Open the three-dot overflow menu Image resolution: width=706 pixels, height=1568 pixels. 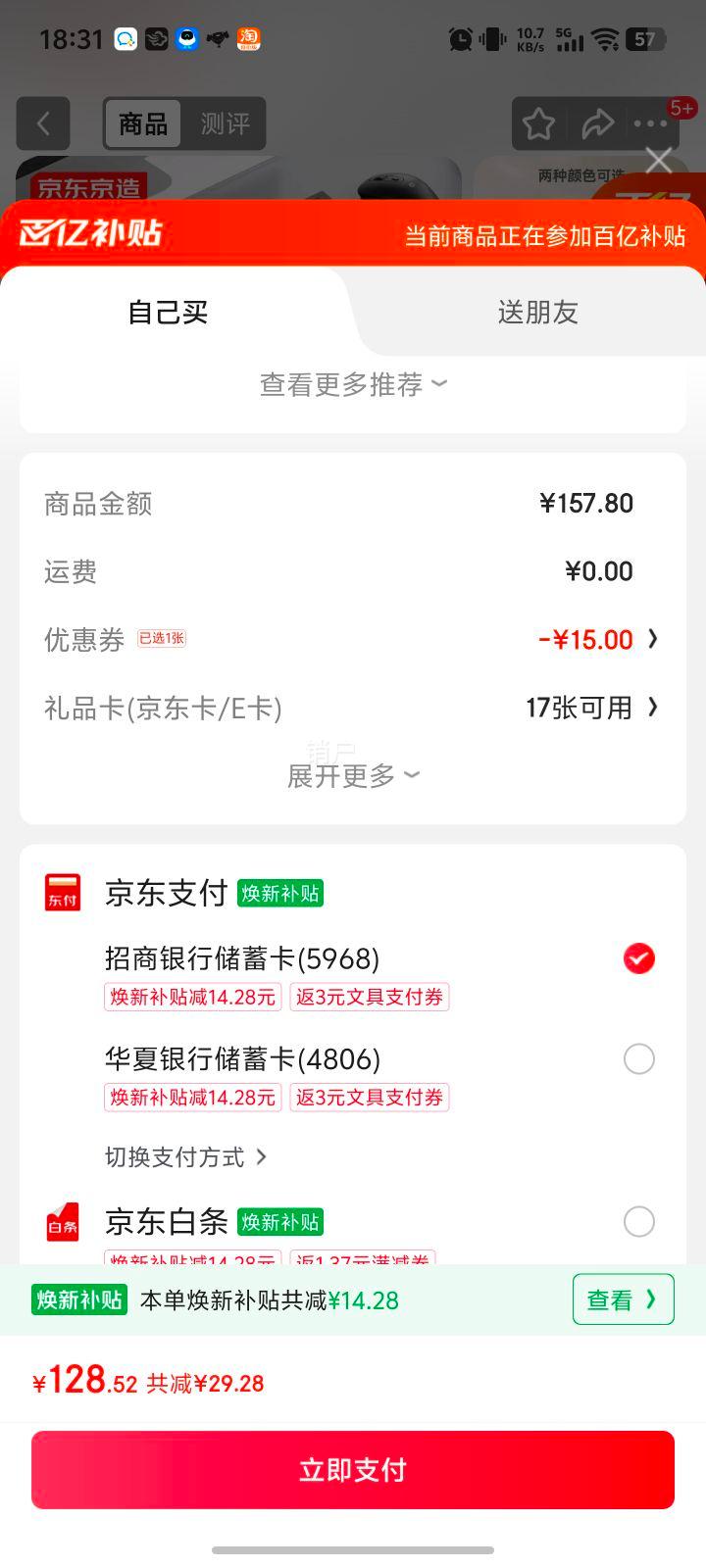click(x=650, y=123)
